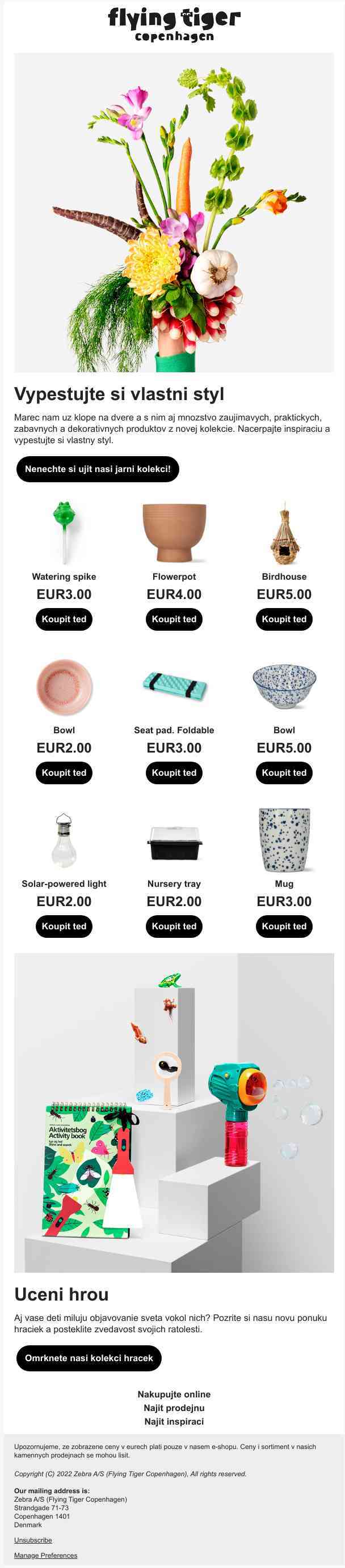Buy the Mug using Koupit ted
Image resolution: width=345 pixels, height=1568 pixels.
pos(284,926)
